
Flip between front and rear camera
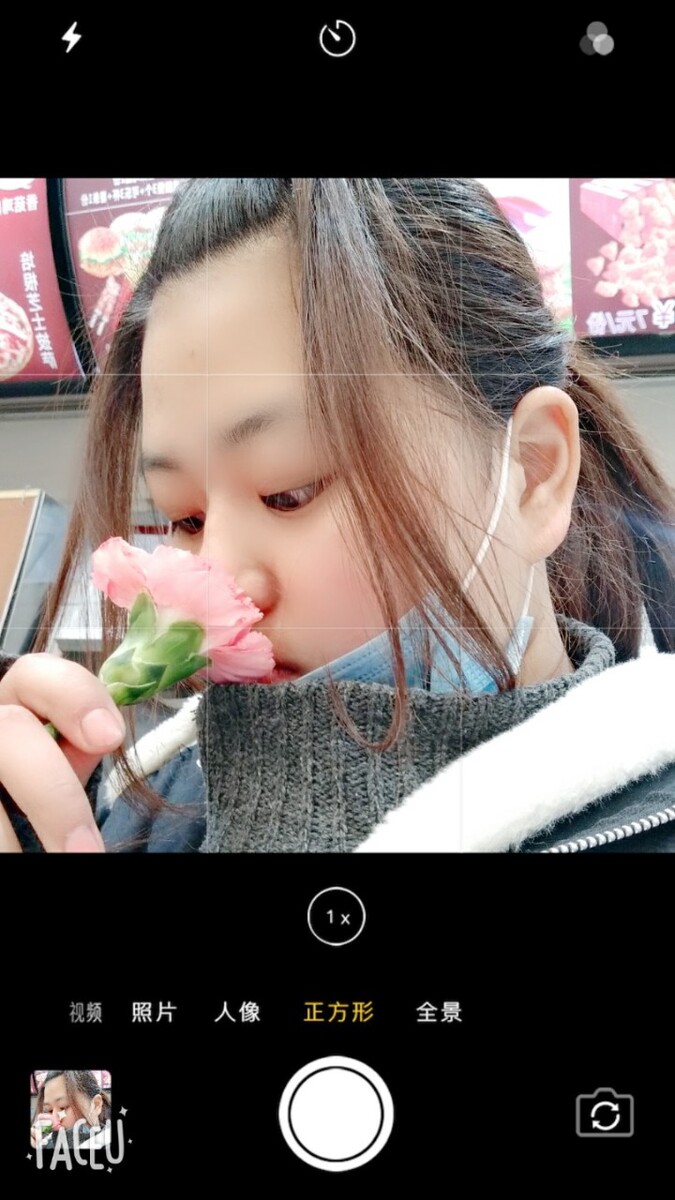[x=605, y=1113]
